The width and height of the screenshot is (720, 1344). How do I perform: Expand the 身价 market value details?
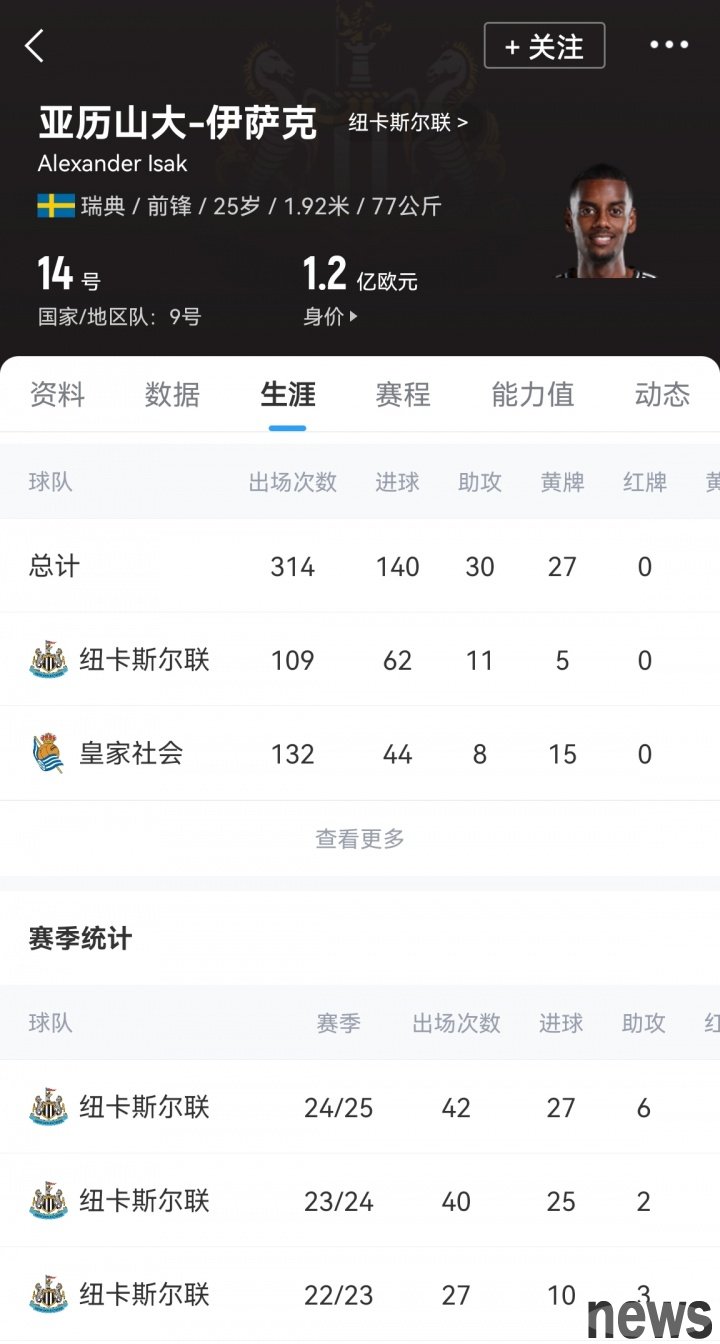click(331, 317)
